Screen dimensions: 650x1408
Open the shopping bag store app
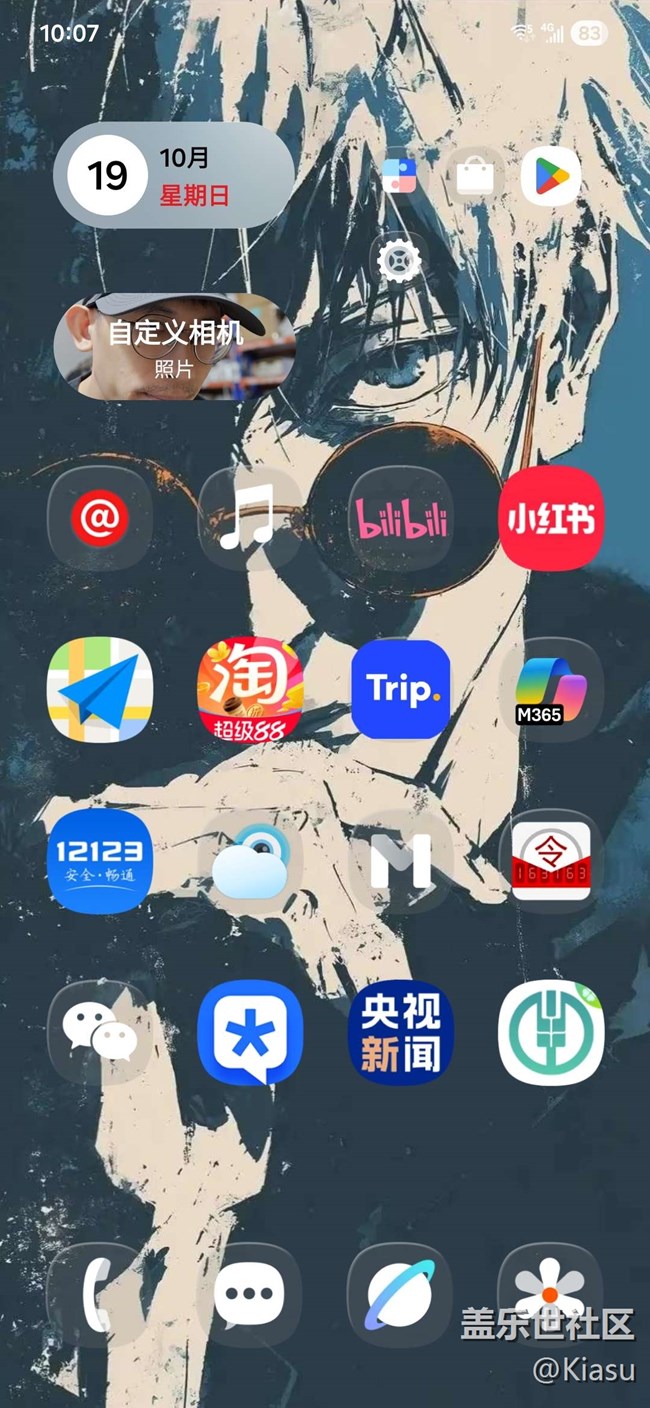click(x=474, y=177)
